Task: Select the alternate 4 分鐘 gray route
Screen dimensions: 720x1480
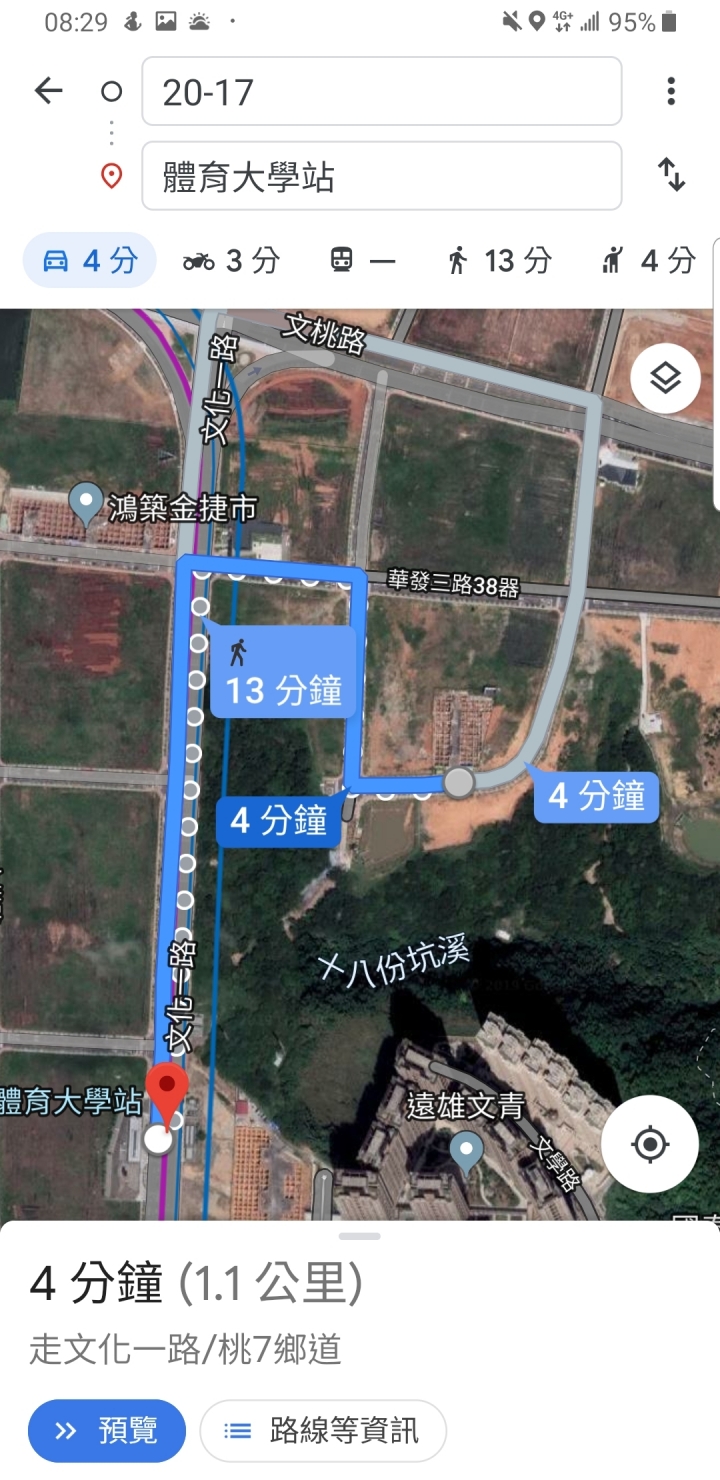Action: coord(596,796)
